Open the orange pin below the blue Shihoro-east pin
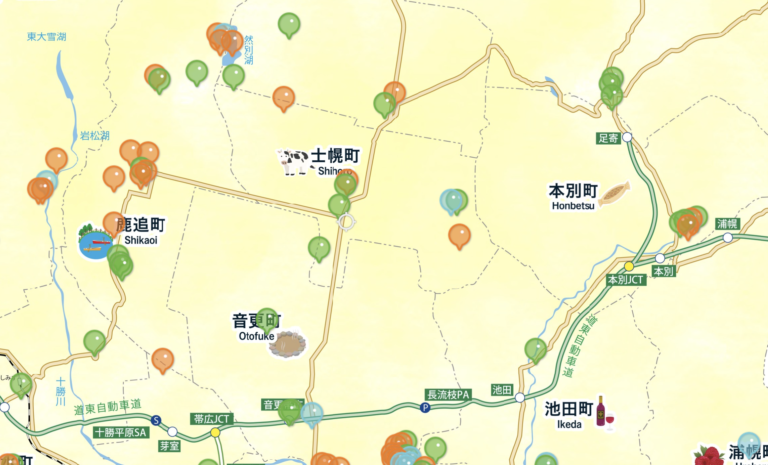 459,235
